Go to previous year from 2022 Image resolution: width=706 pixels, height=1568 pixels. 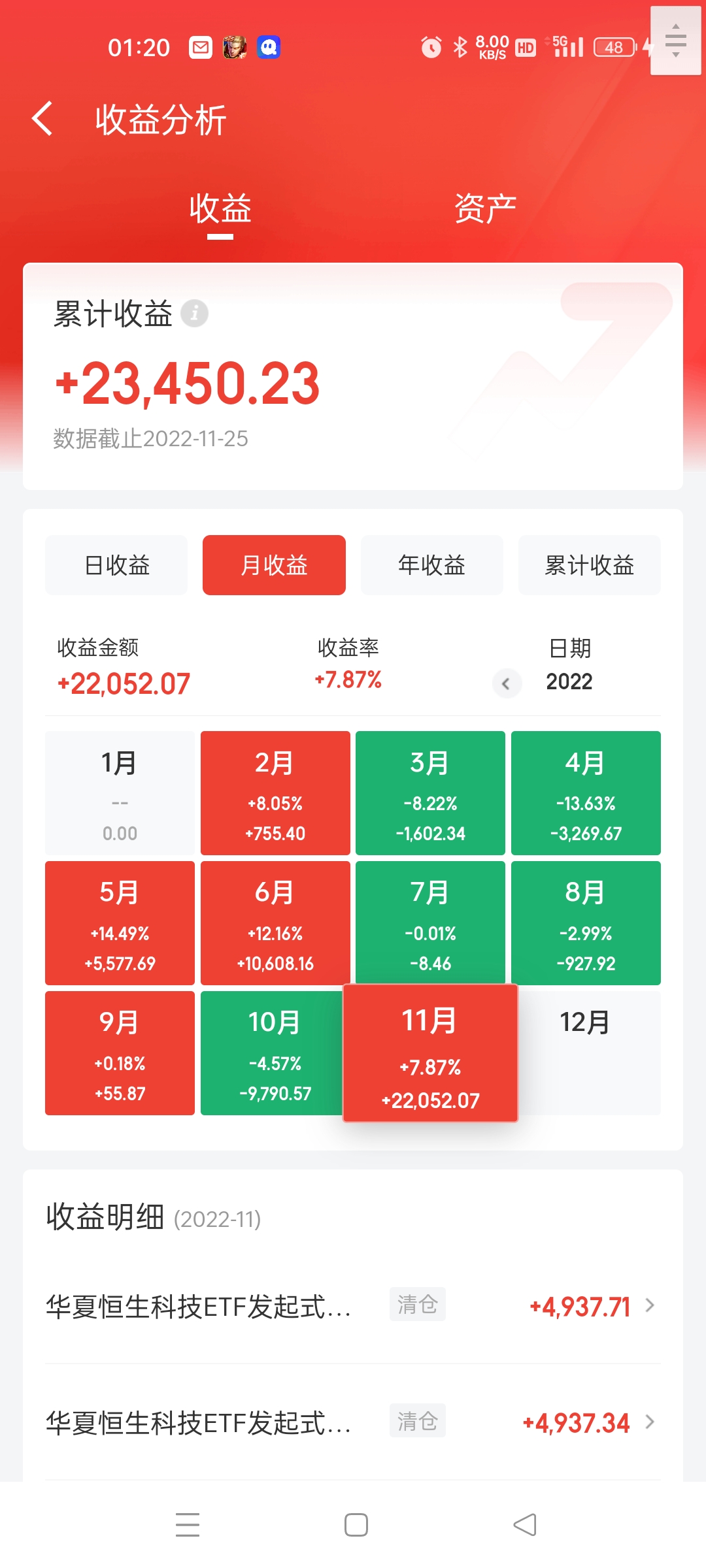pos(507,683)
